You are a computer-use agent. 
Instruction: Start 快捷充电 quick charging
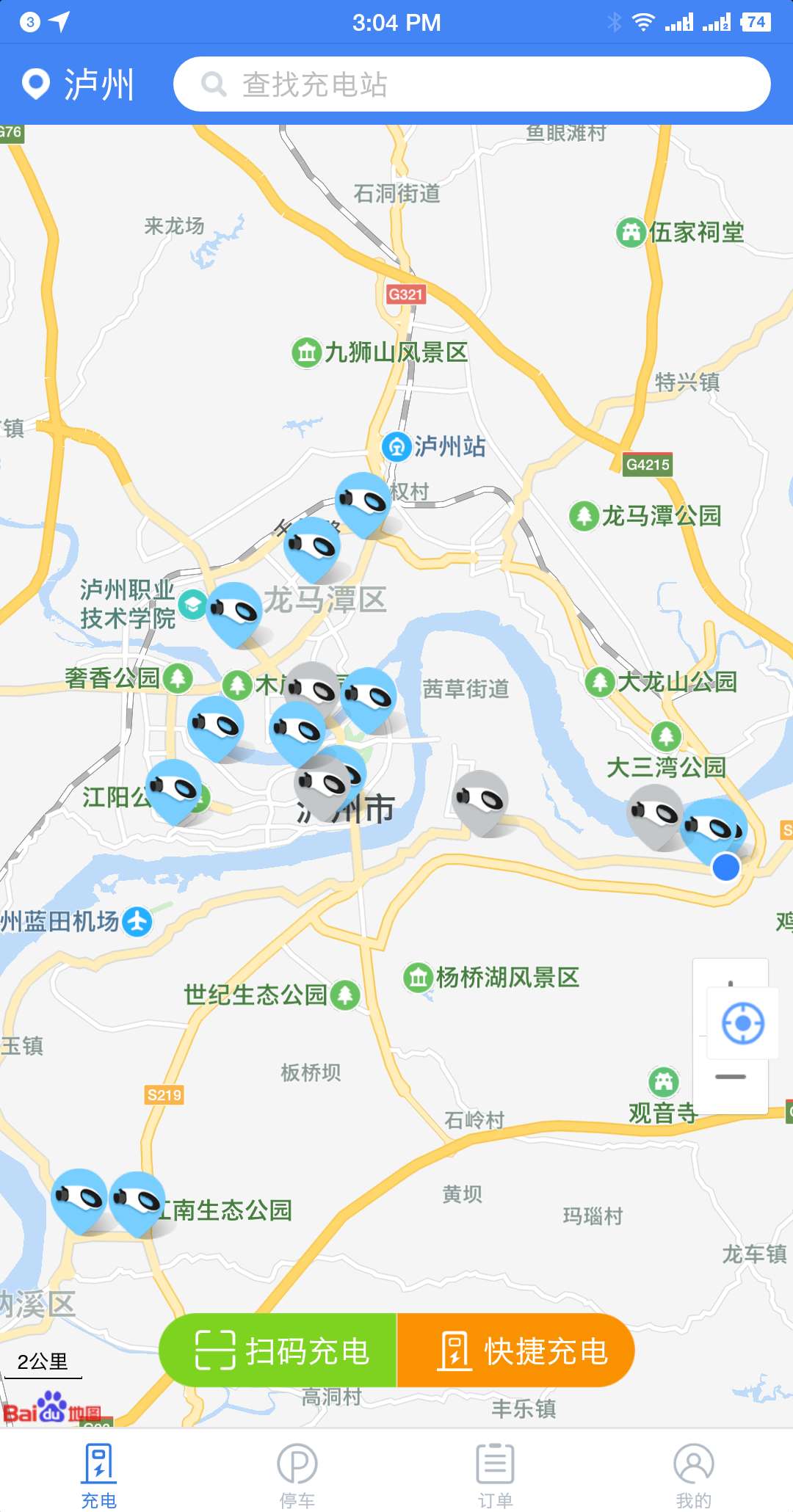515,1351
